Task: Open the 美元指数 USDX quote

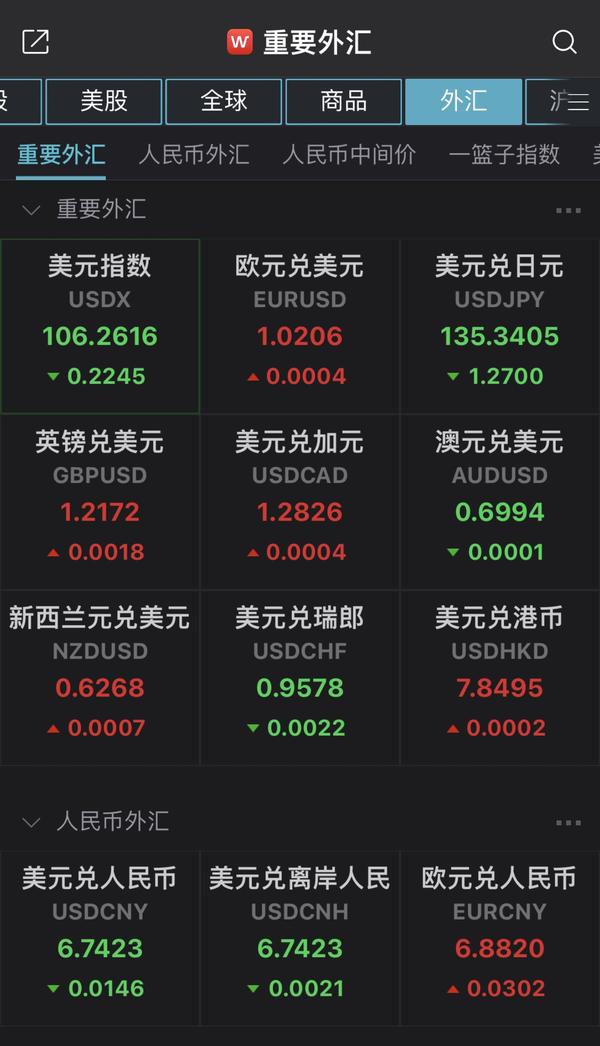Action: click(x=100, y=326)
